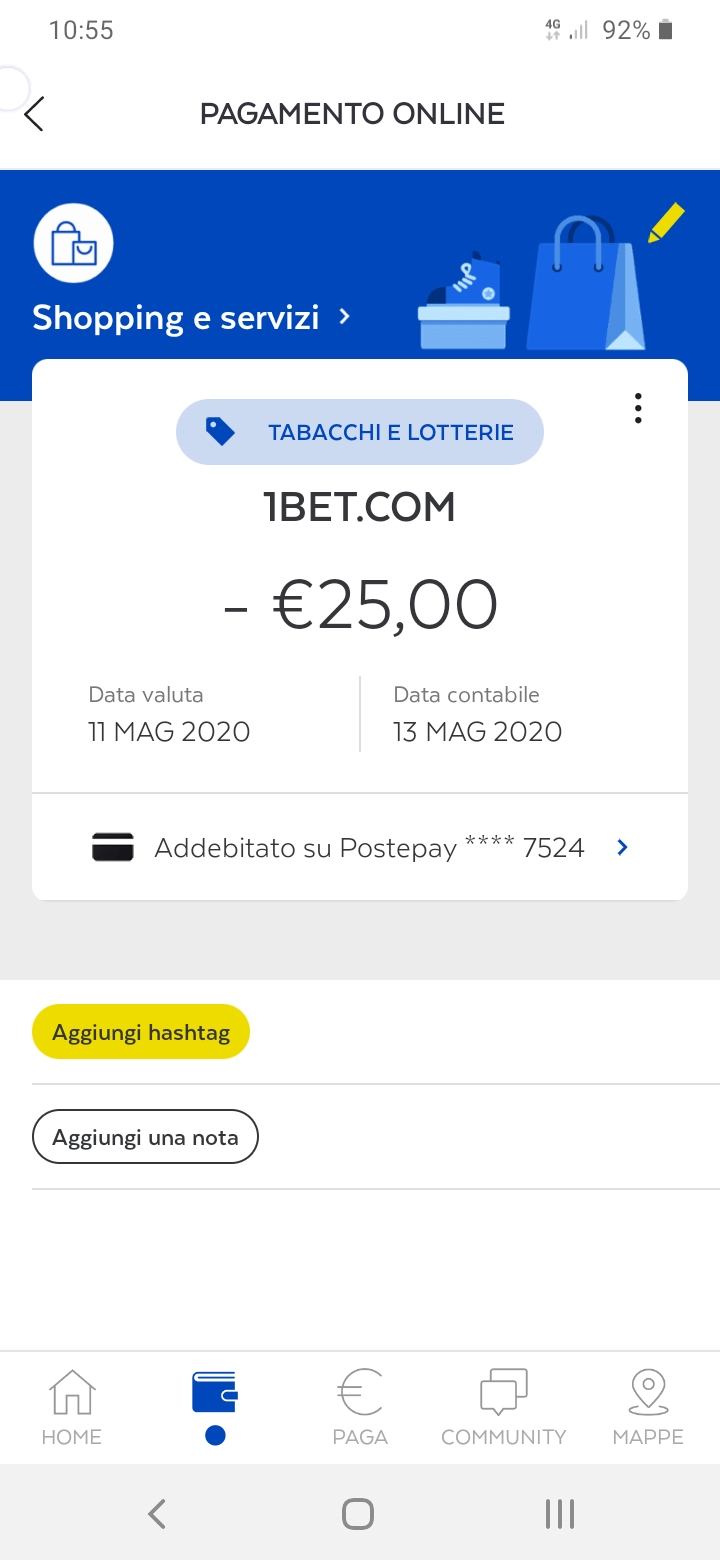720x1560 pixels.
Task: Go back from Pagamento Online
Action: [x=34, y=114]
